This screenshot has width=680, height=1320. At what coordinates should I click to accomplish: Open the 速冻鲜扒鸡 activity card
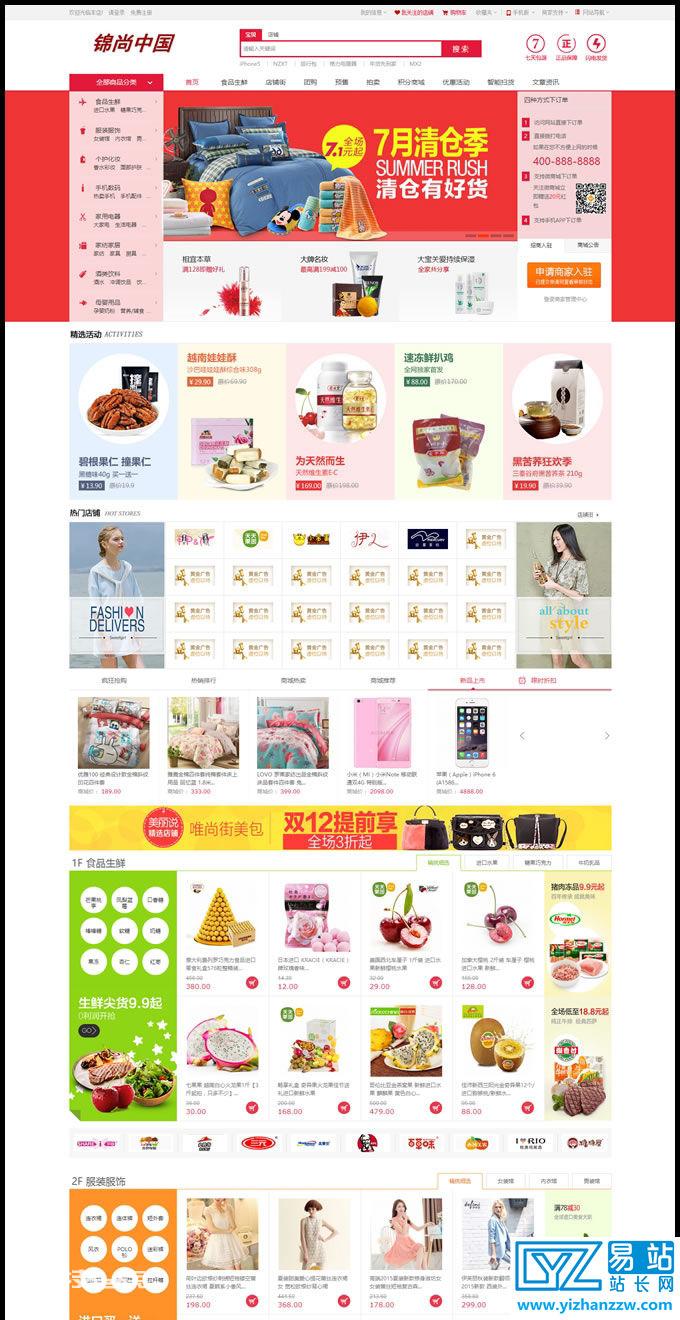447,420
